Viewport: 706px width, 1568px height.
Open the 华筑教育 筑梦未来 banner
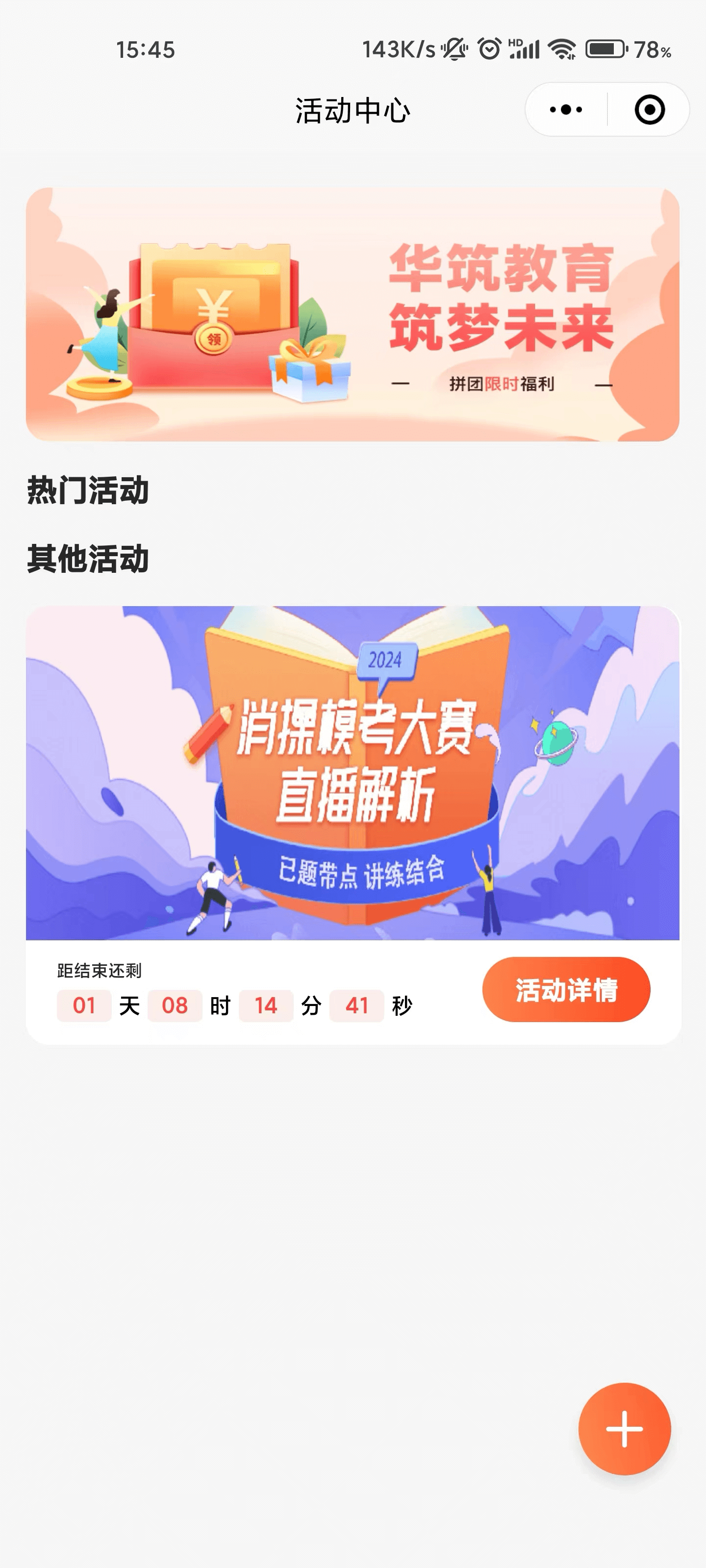(x=352, y=314)
